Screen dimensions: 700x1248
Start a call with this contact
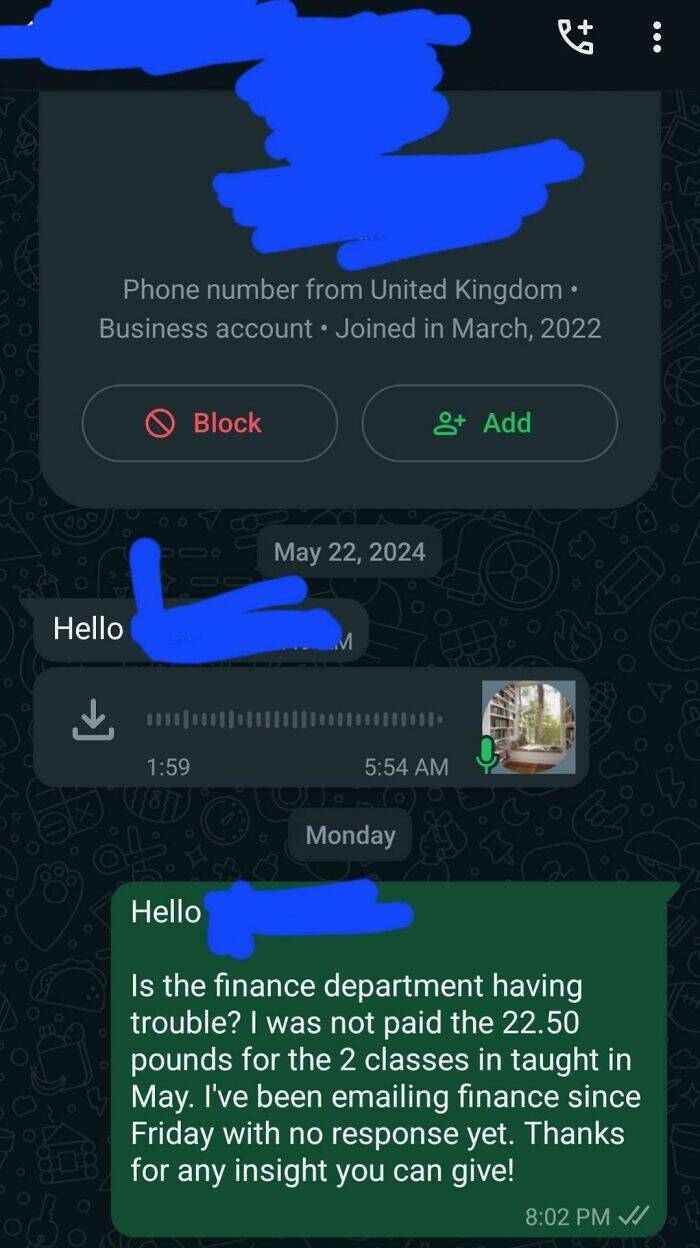pyautogui.click(x=574, y=37)
